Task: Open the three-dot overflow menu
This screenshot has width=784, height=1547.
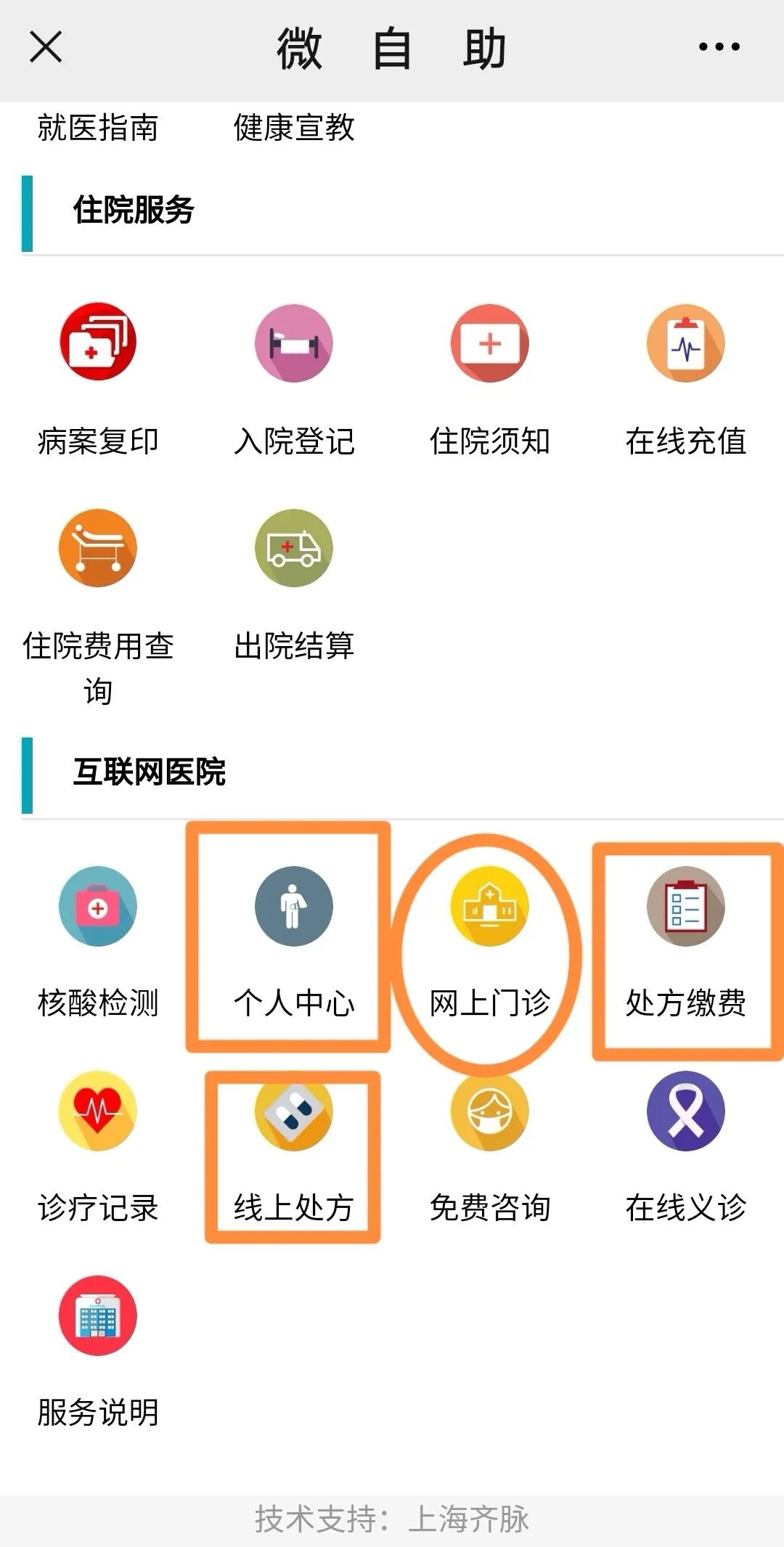Action: pos(719,47)
